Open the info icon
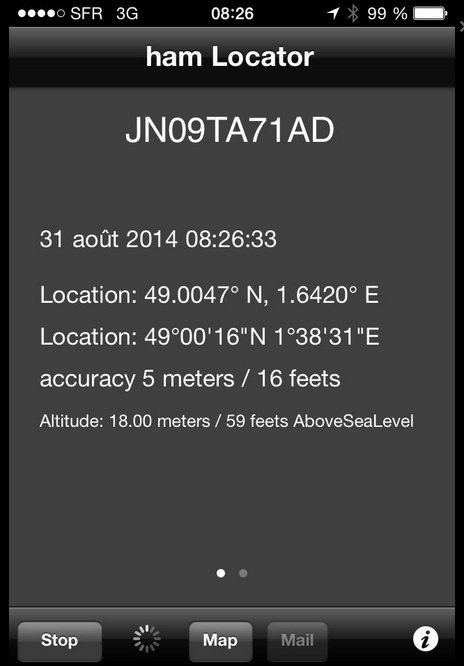Image resolution: width=464 pixels, height=666 pixels. click(x=425, y=639)
